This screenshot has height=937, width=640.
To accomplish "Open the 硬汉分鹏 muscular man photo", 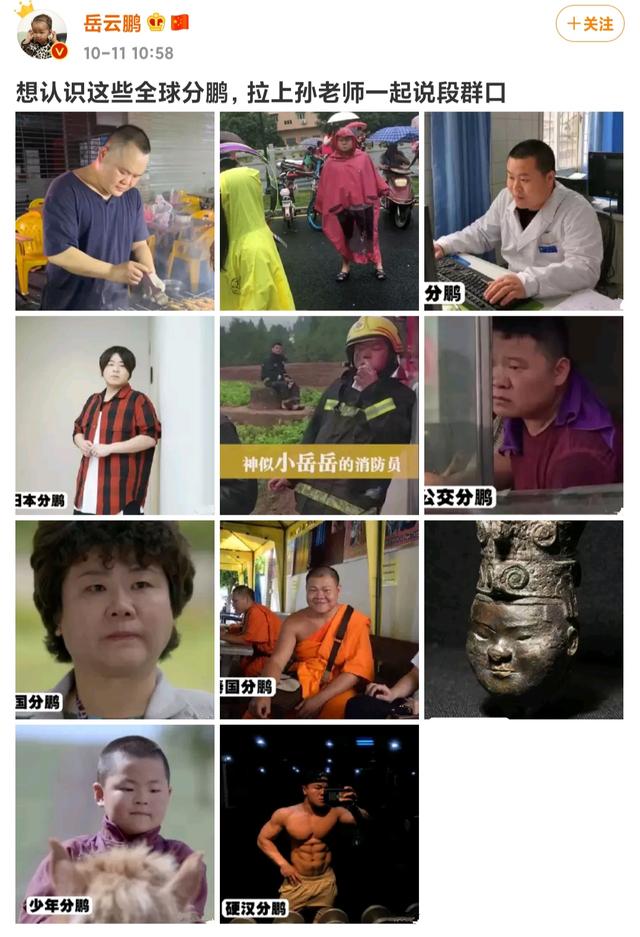I will click(319, 823).
